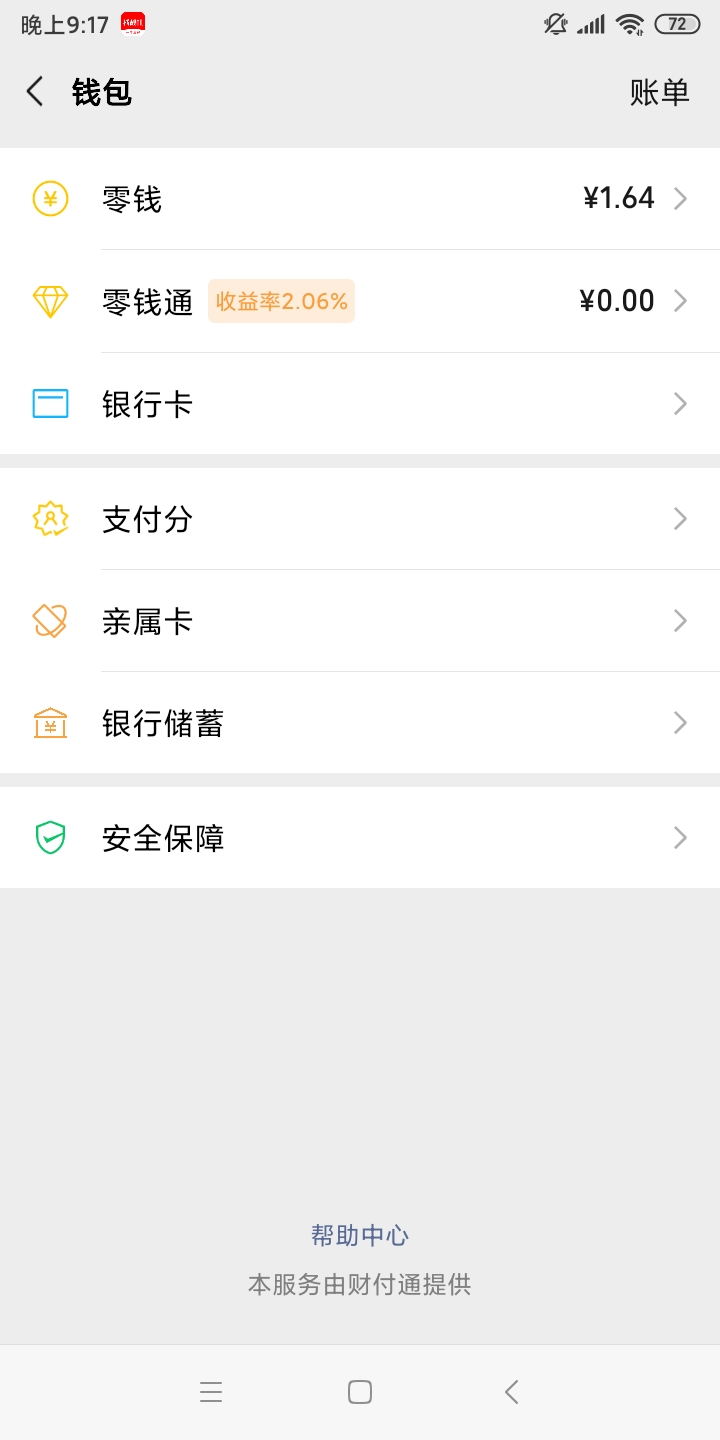This screenshot has width=720, height=1440.
Task: Open 支付分 row
Action: coord(360,519)
